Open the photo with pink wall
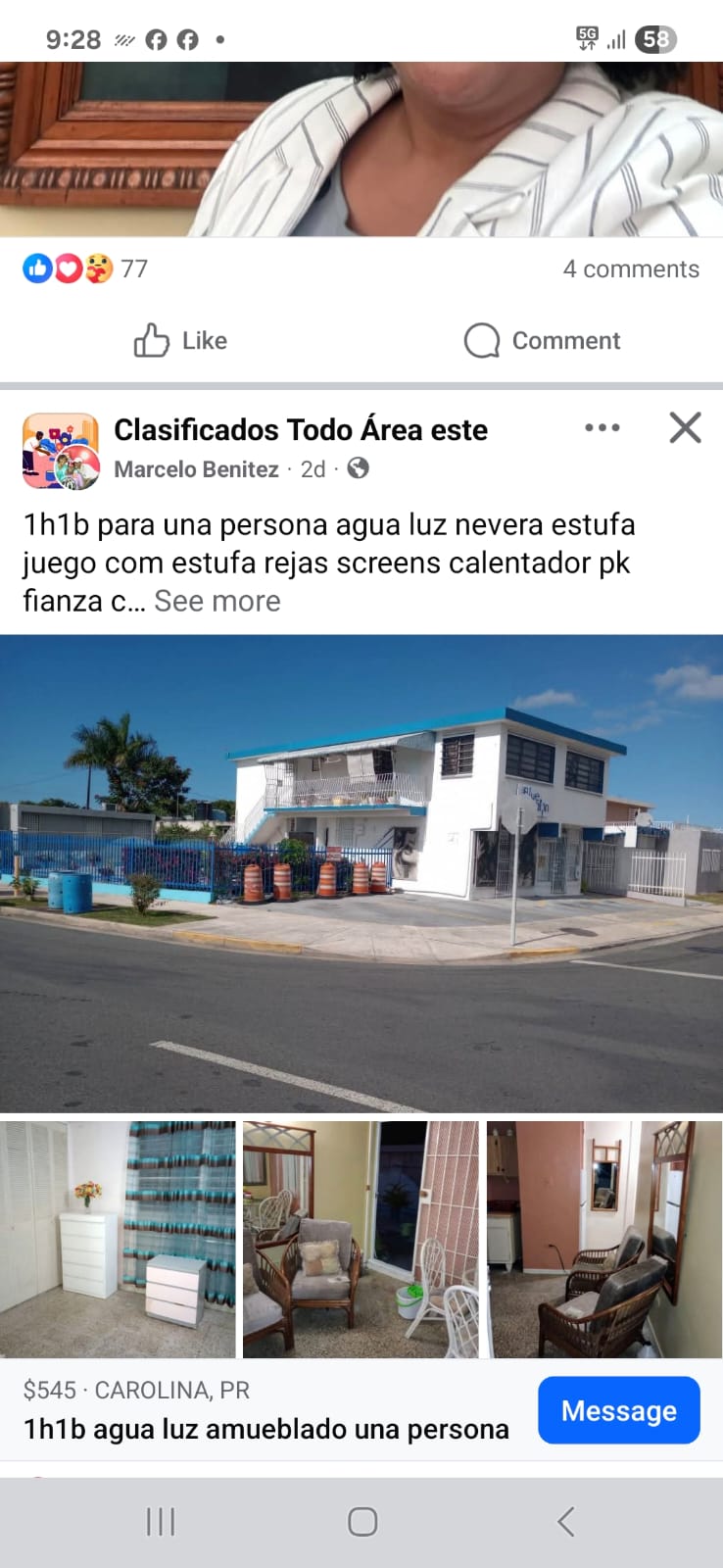 pyautogui.click(x=604, y=1240)
